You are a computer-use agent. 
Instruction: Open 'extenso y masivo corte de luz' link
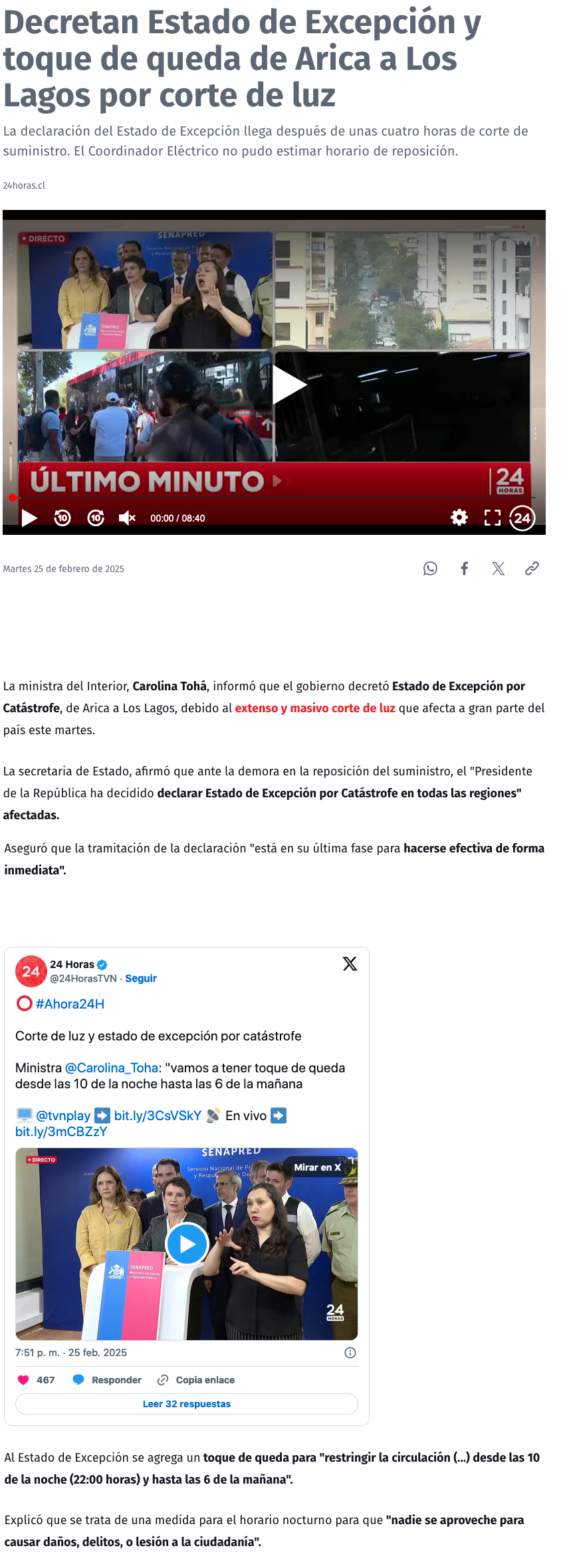[x=315, y=708]
